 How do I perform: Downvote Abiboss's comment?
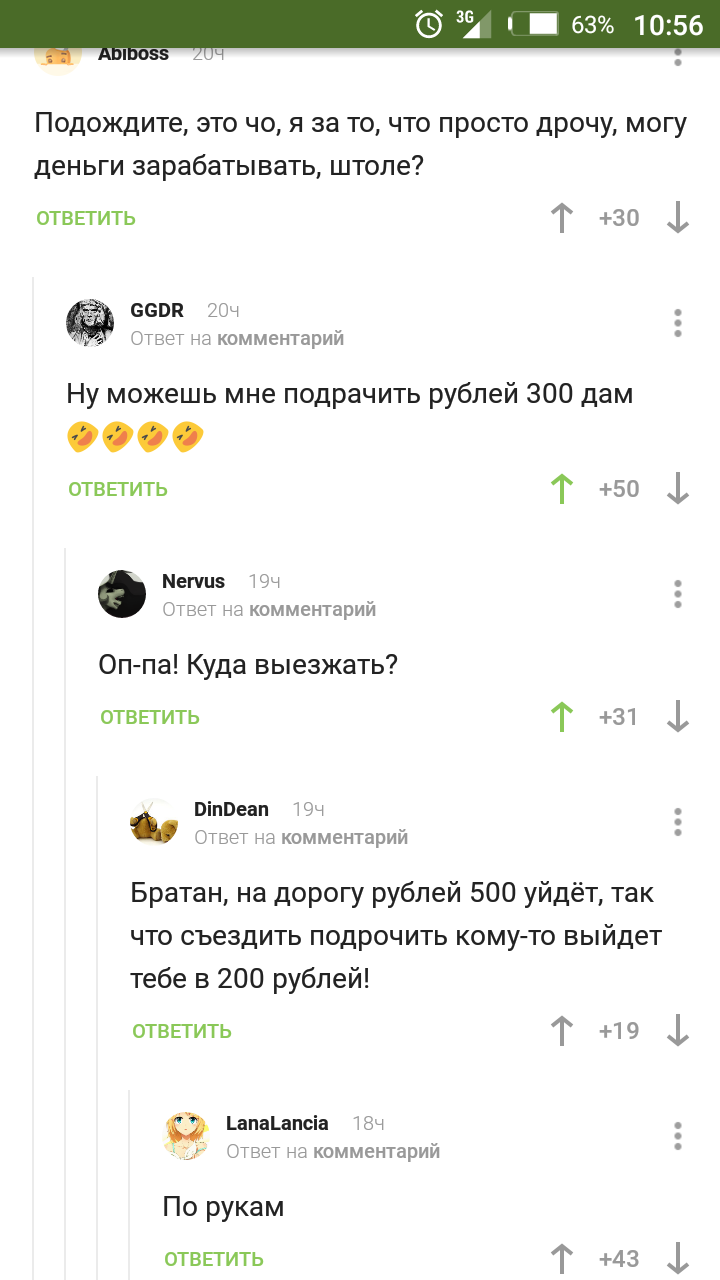click(x=678, y=218)
